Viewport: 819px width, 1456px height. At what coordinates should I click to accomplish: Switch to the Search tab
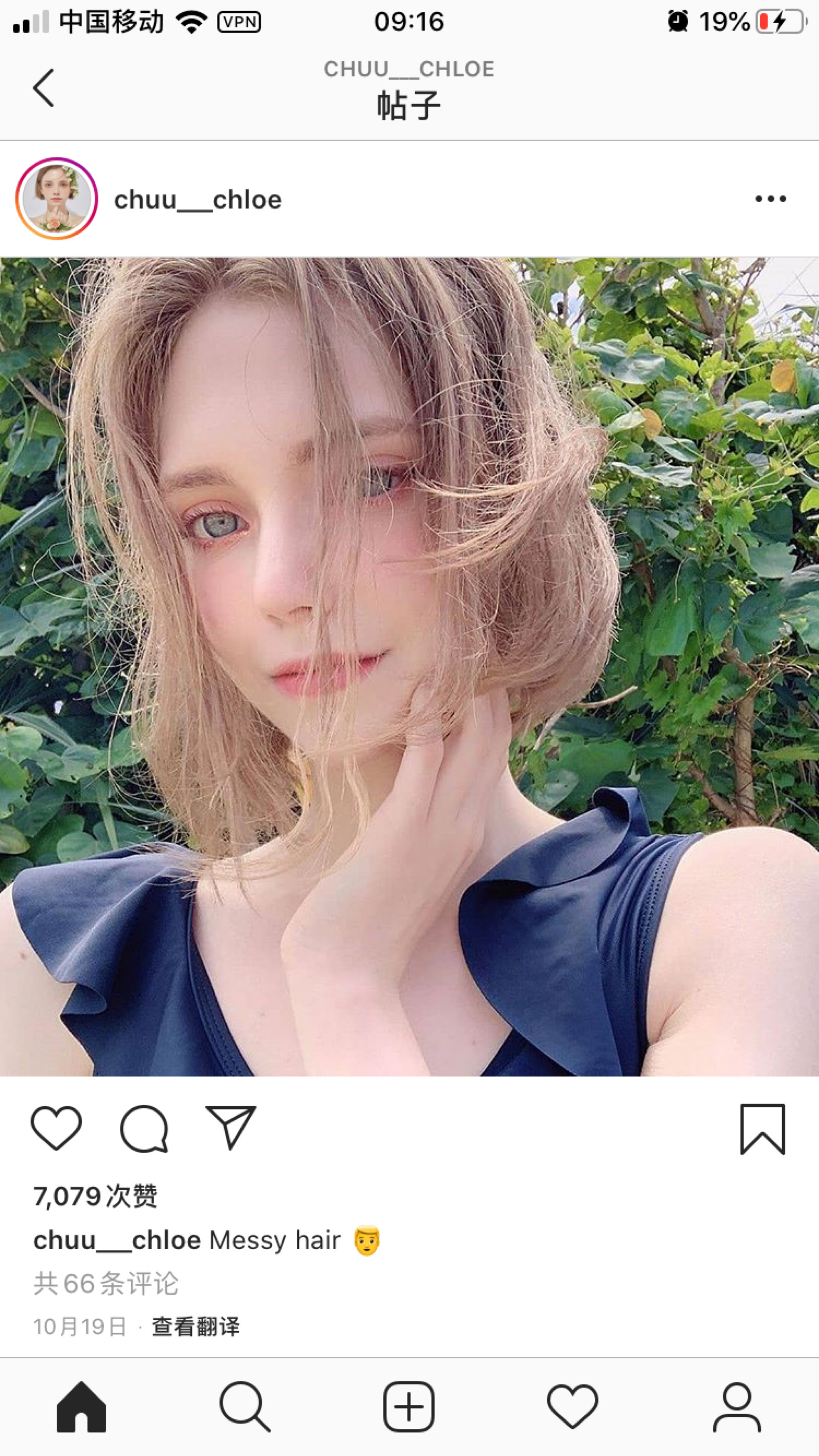click(245, 1407)
